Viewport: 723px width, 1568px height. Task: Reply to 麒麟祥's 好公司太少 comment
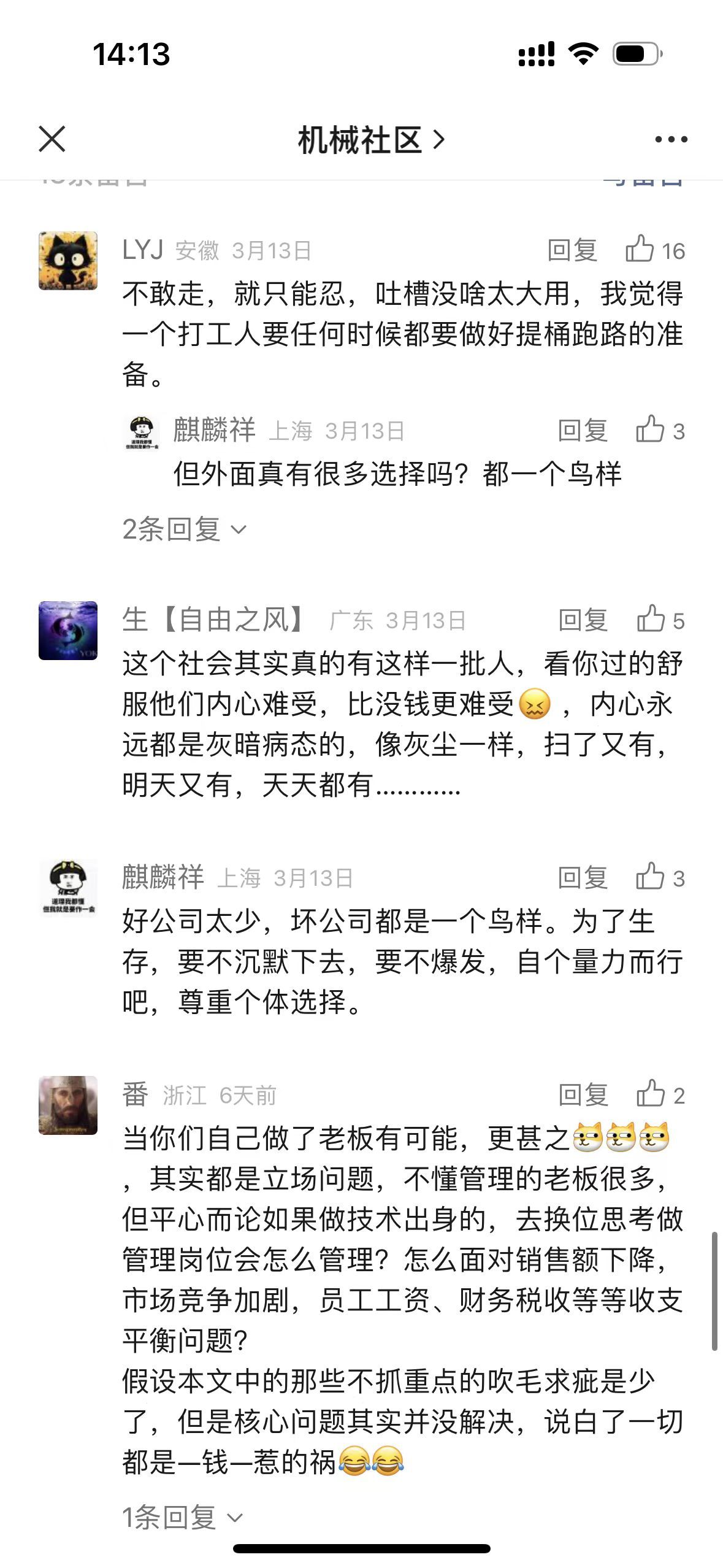coord(583,878)
